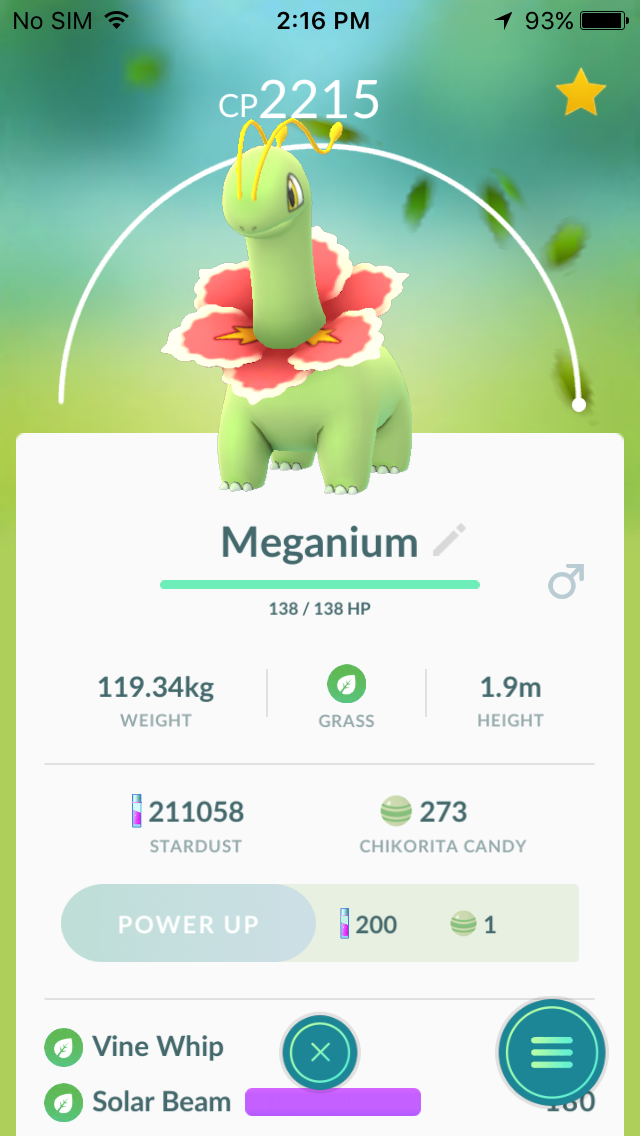Power up Meganium
Screen dimensions: 640x1136
(188, 924)
